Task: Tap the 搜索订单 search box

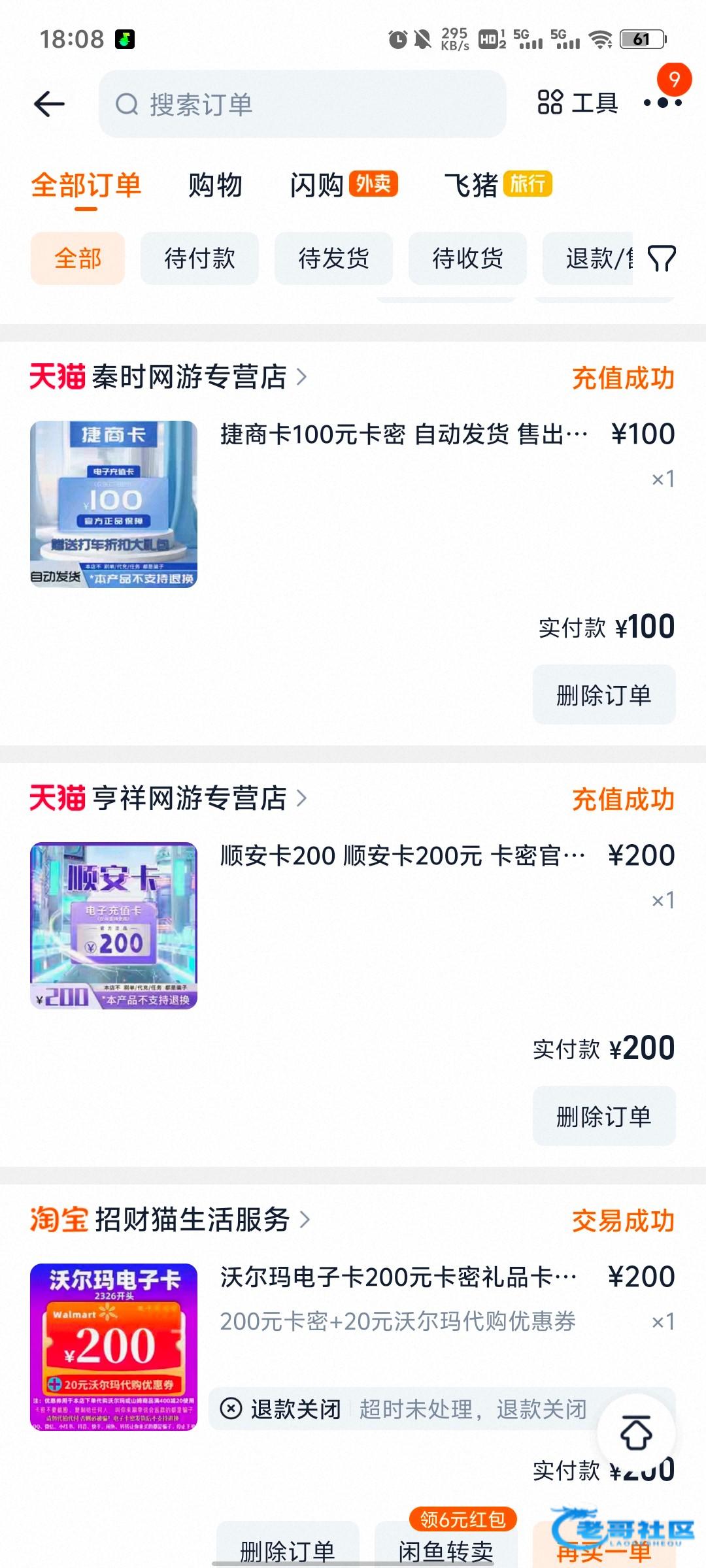Action: (302, 104)
